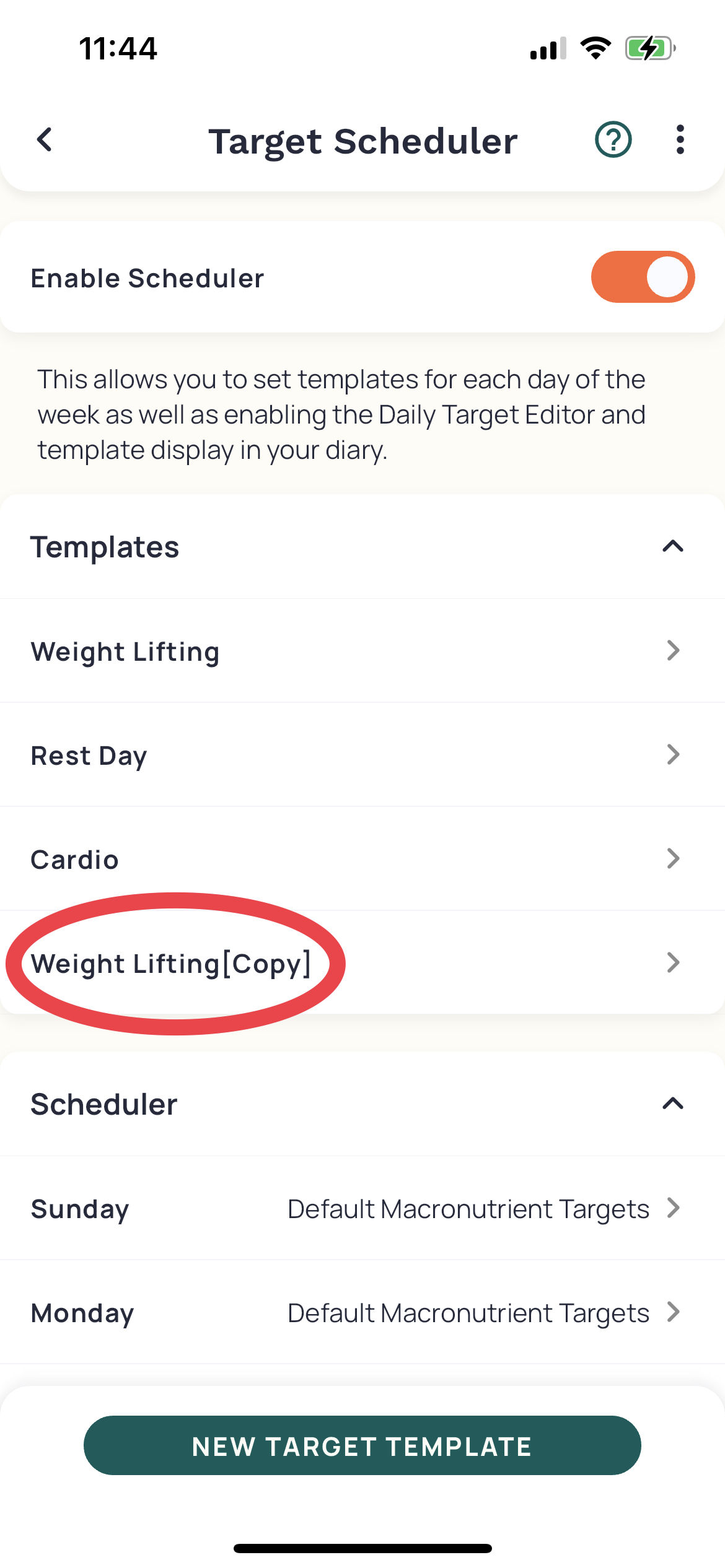Select the Scheduler section header

[103, 1104]
